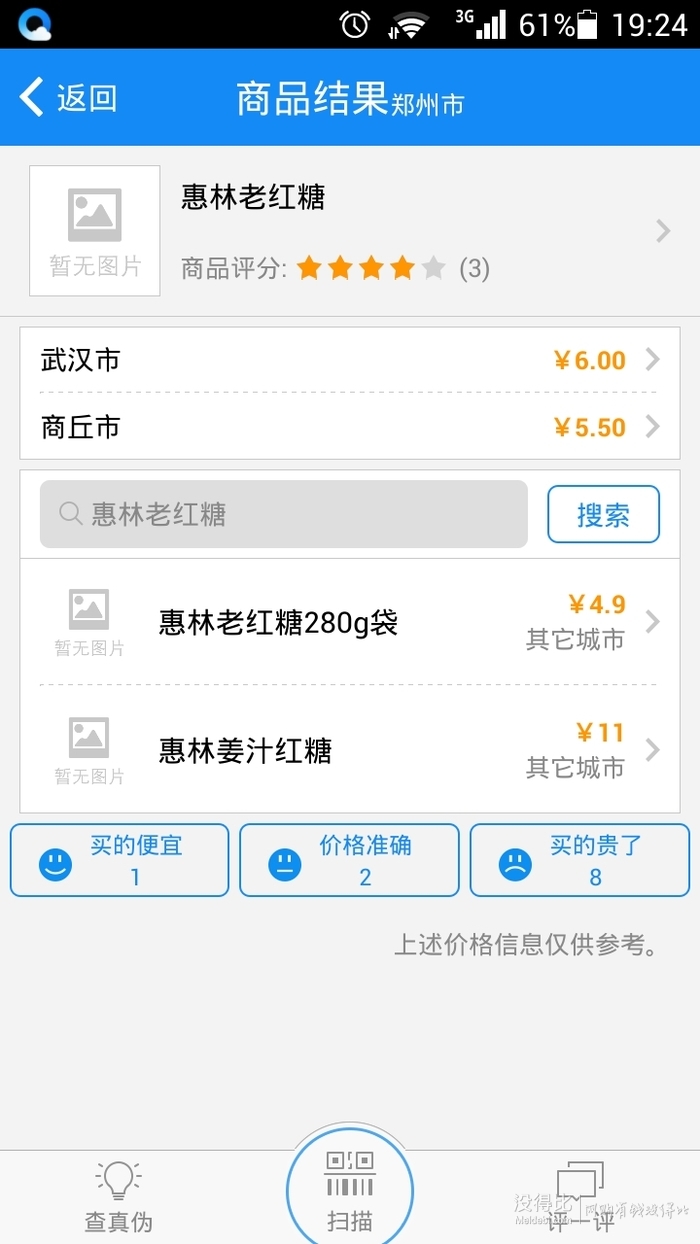Open the 惠林老红糖280g袋 result
The height and width of the screenshot is (1244, 700).
point(350,622)
